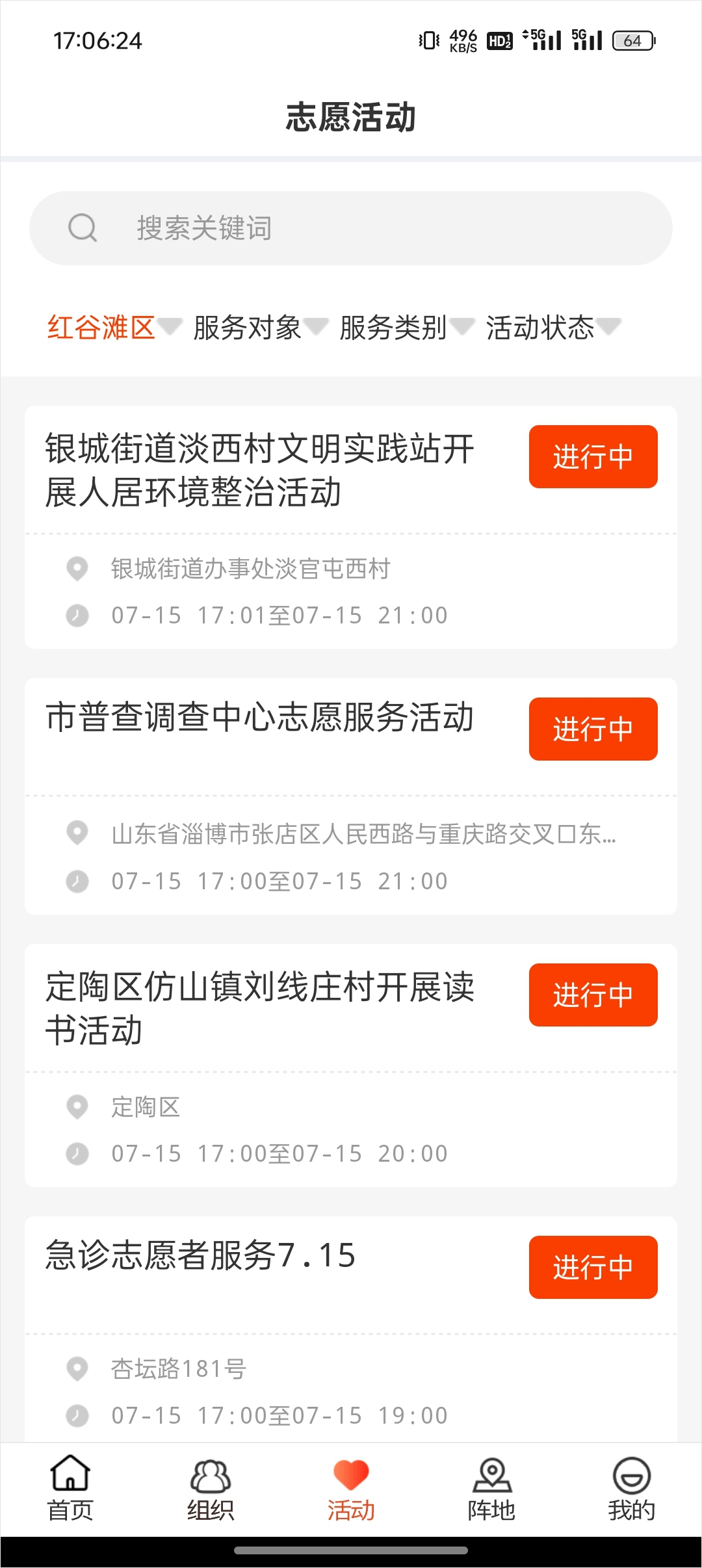
Task: Open the 定陶区仿山镇刘线庄村 reading activity
Action: (351, 1065)
